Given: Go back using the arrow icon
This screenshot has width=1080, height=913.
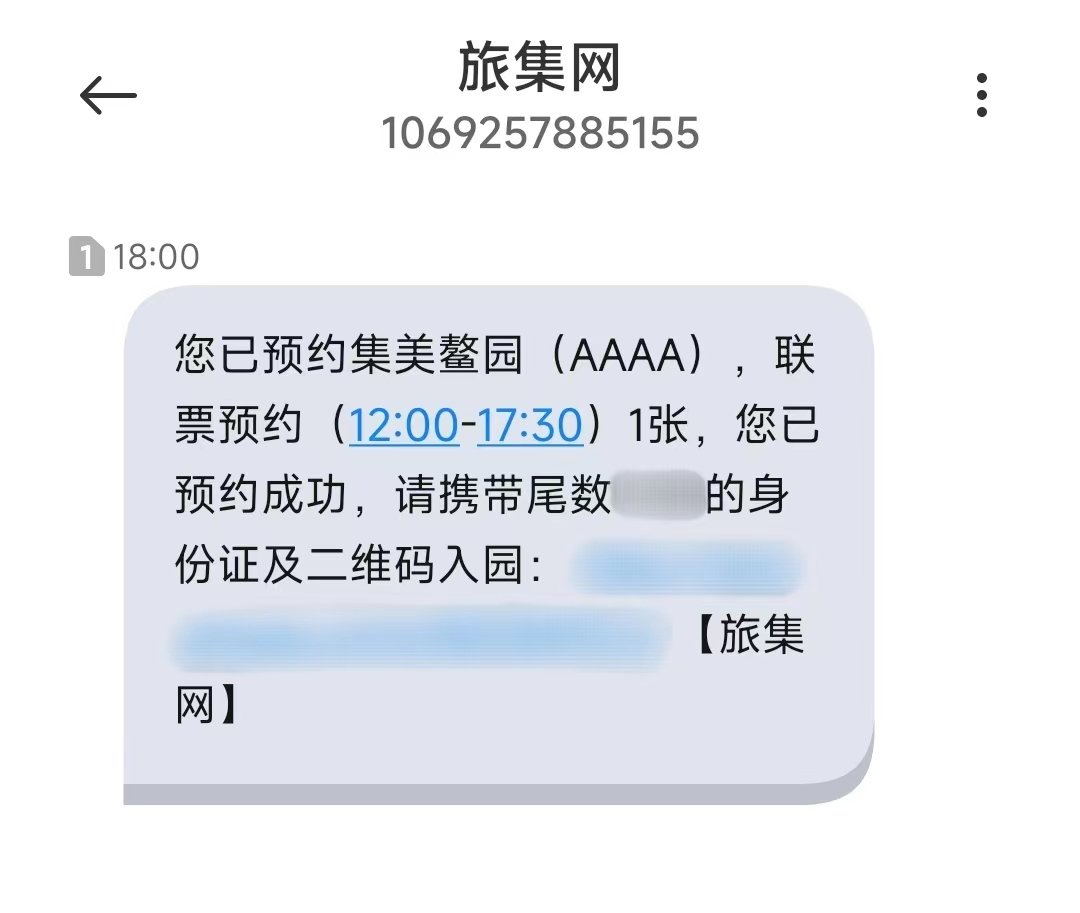Looking at the screenshot, I should point(108,96).
